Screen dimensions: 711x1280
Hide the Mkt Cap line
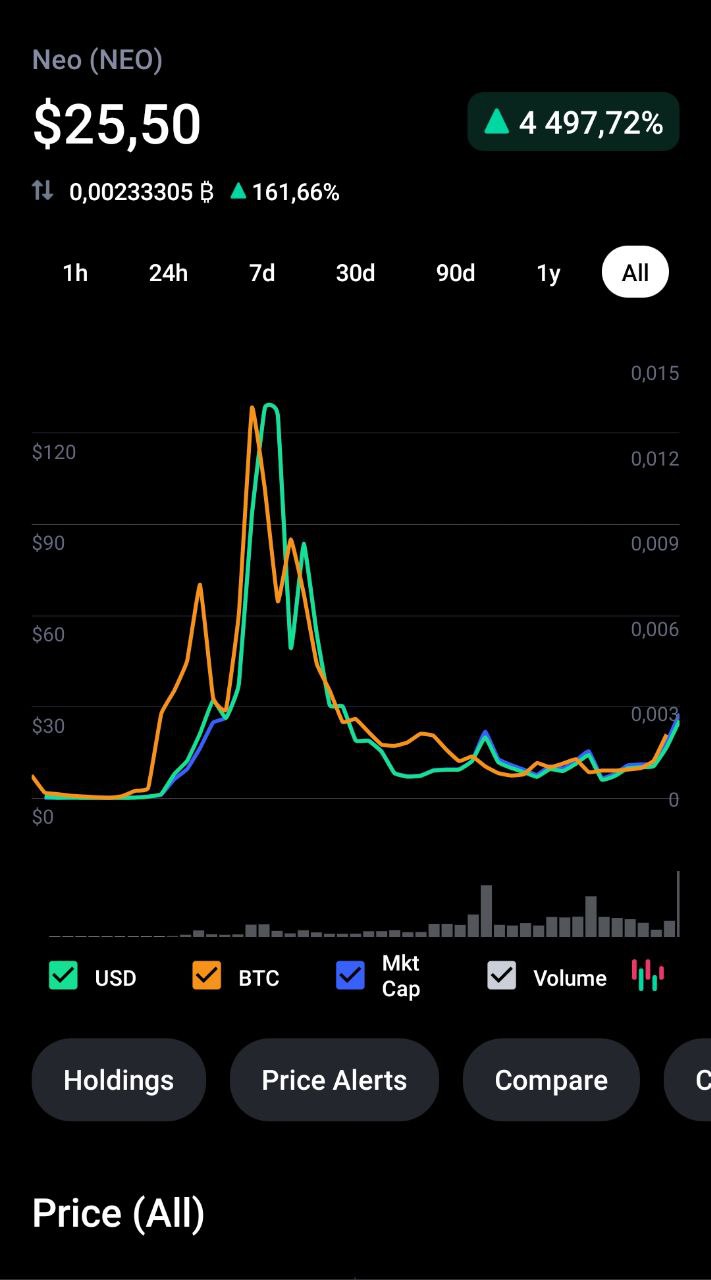[x=351, y=976]
